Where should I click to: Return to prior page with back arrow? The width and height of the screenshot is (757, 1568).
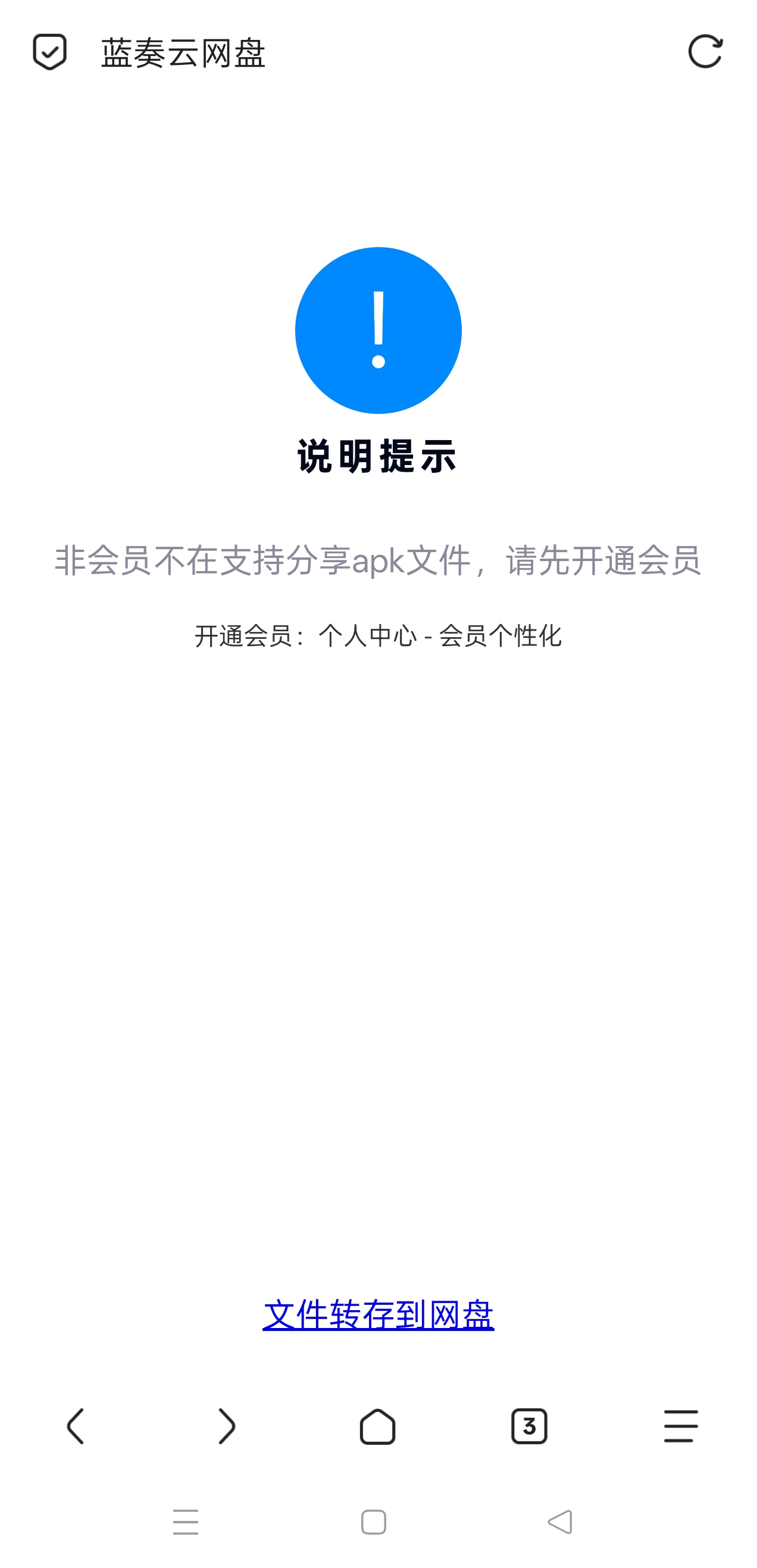tap(76, 1427)
